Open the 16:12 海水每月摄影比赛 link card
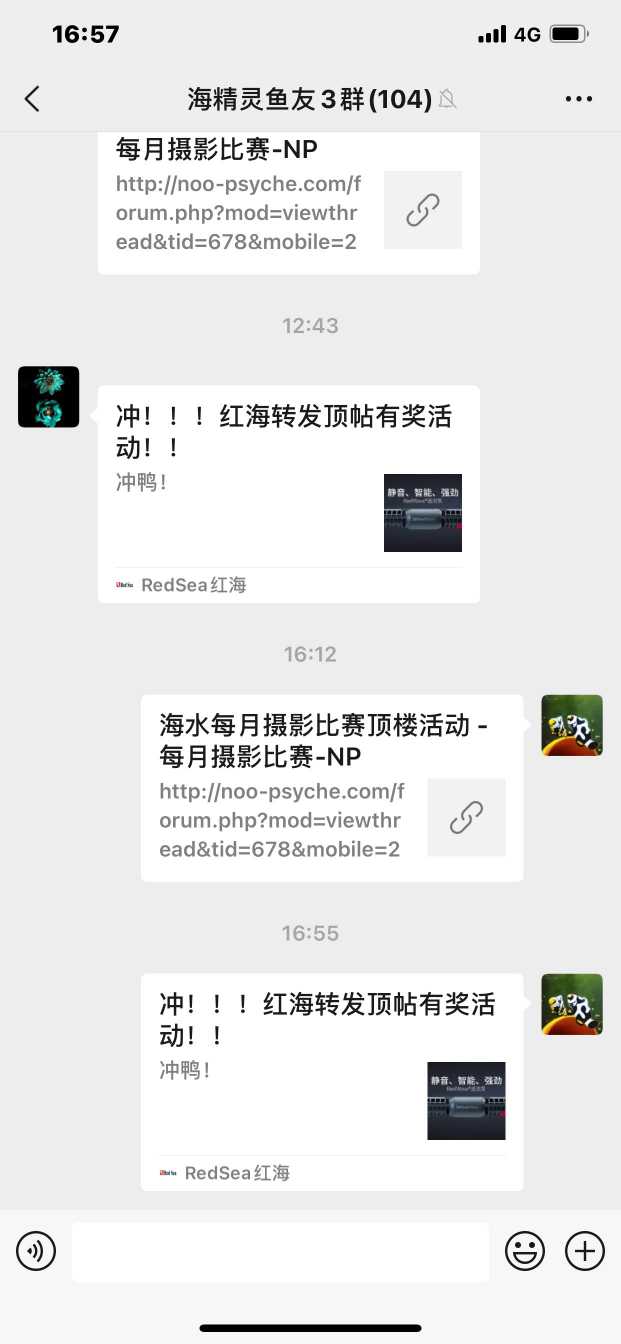 [331, 788]
